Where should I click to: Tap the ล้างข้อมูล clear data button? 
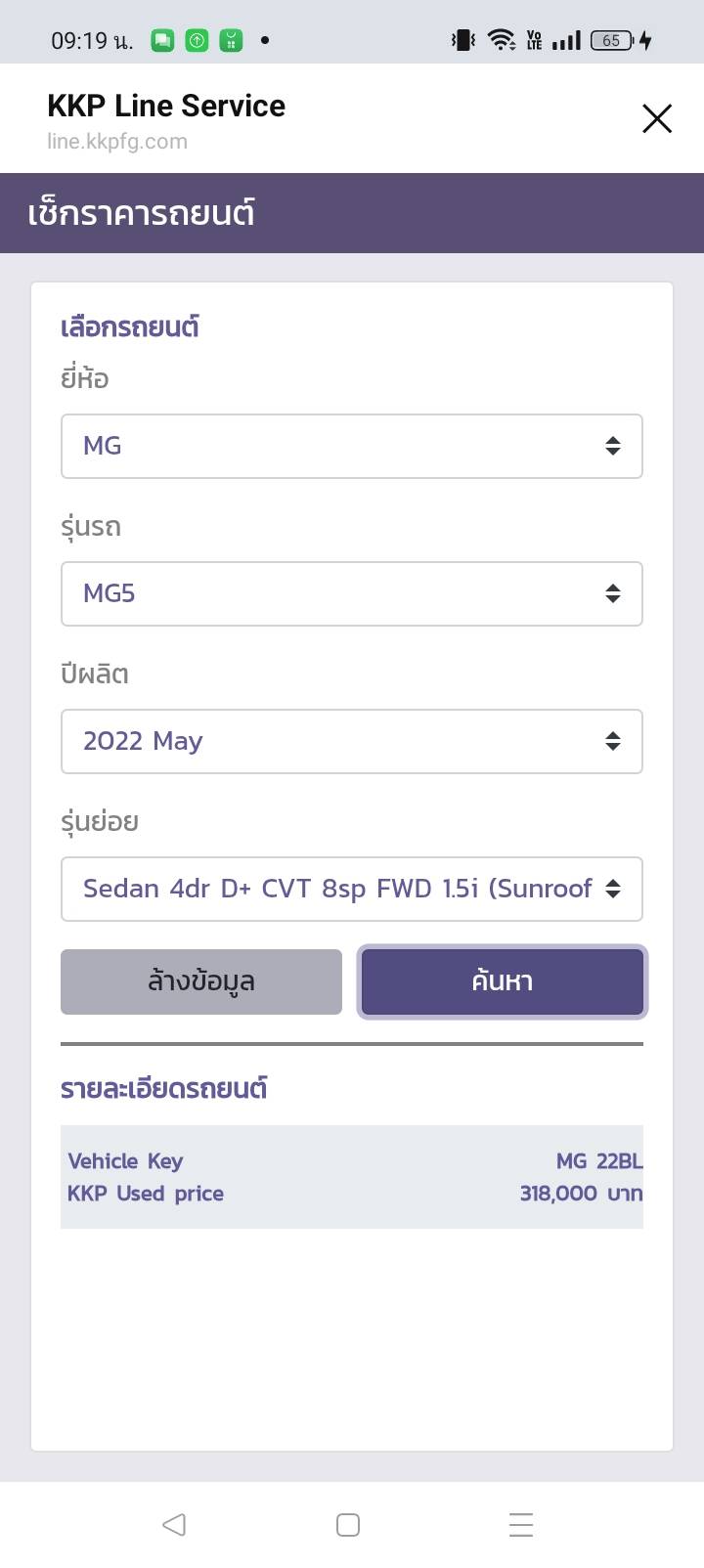tap(201, 981)
